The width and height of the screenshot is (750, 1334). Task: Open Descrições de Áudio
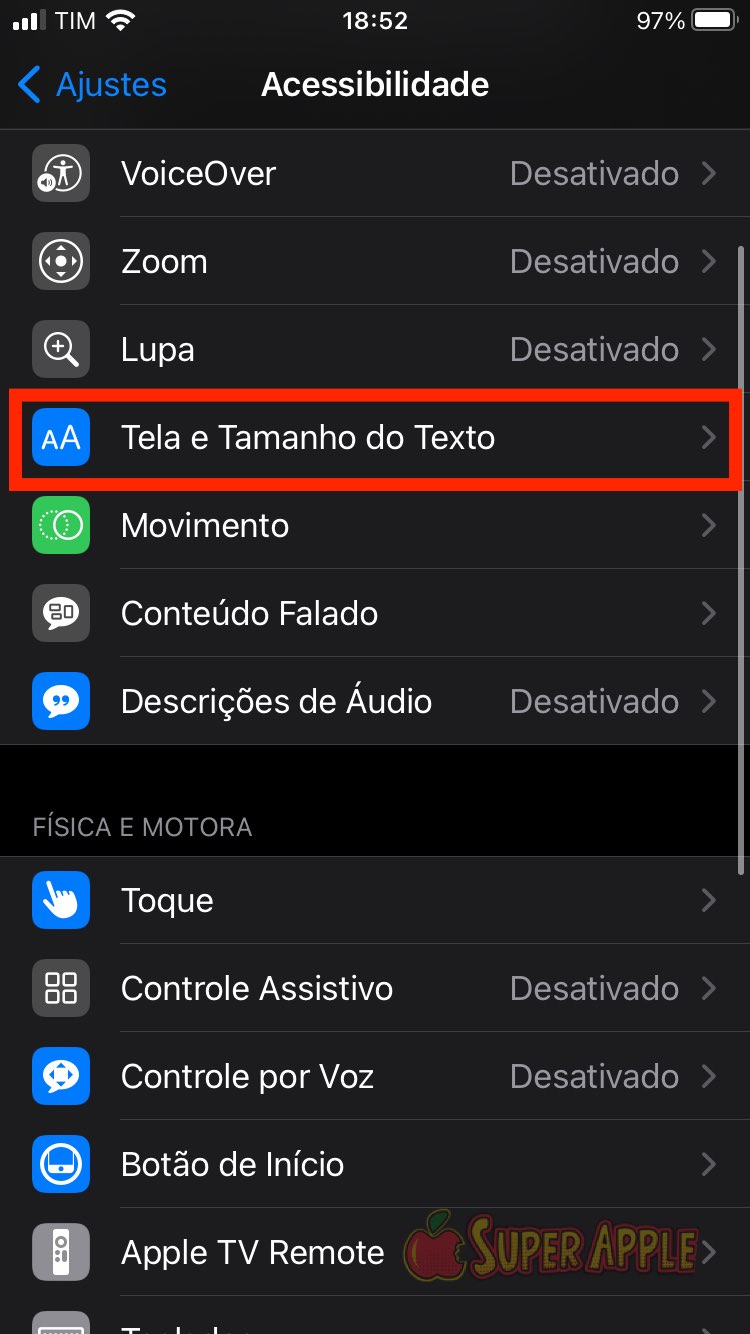tap(375, 702)
